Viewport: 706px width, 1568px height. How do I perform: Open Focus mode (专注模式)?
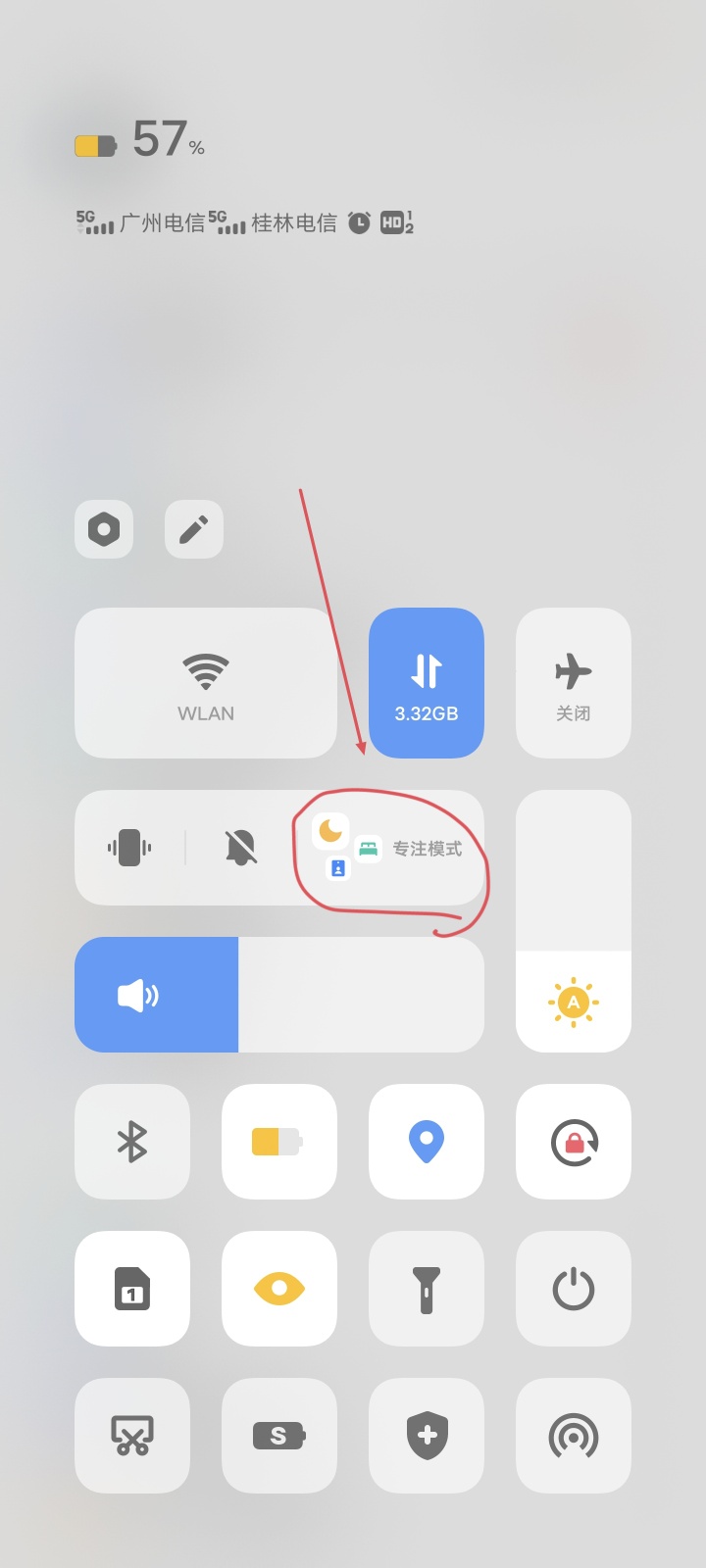point(392,849)
